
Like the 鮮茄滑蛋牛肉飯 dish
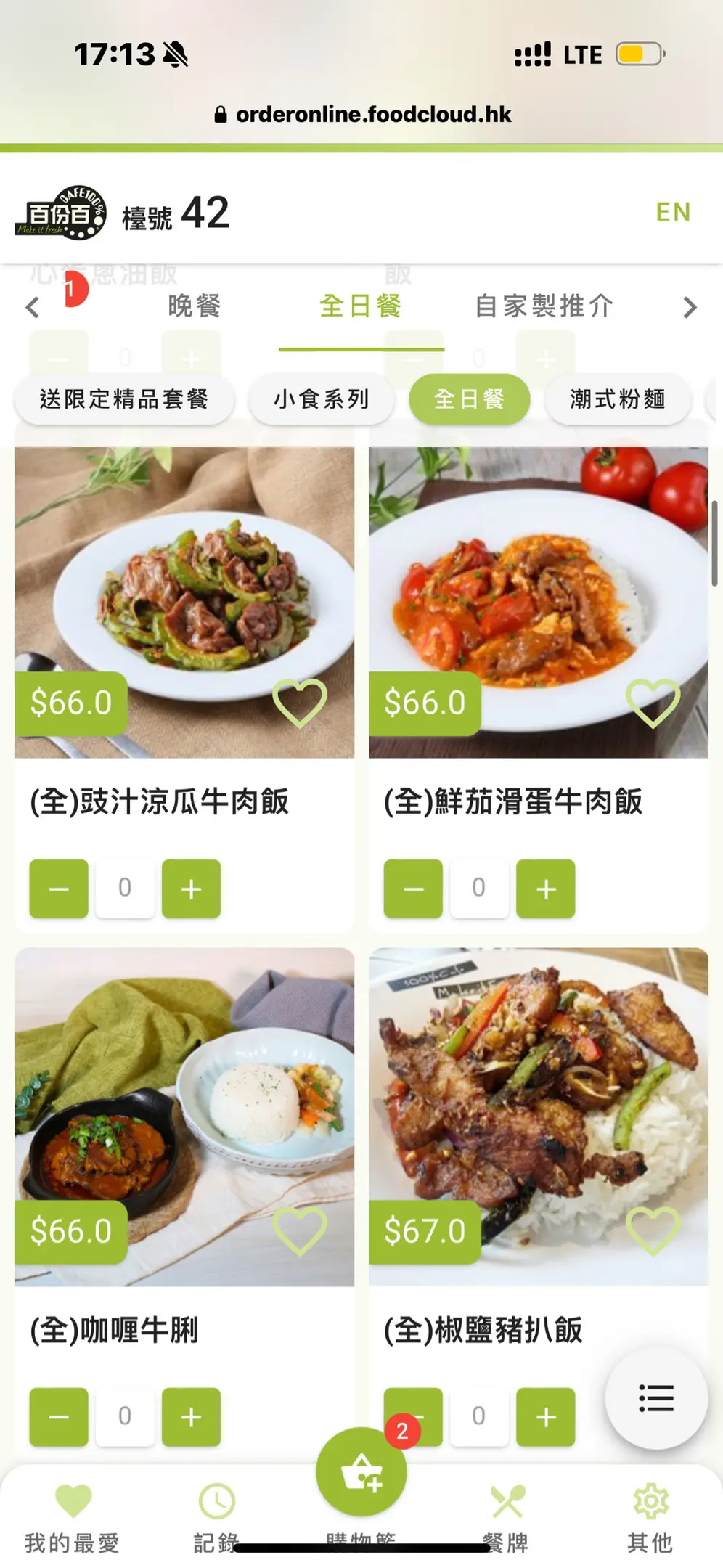(x=653, y=703)
